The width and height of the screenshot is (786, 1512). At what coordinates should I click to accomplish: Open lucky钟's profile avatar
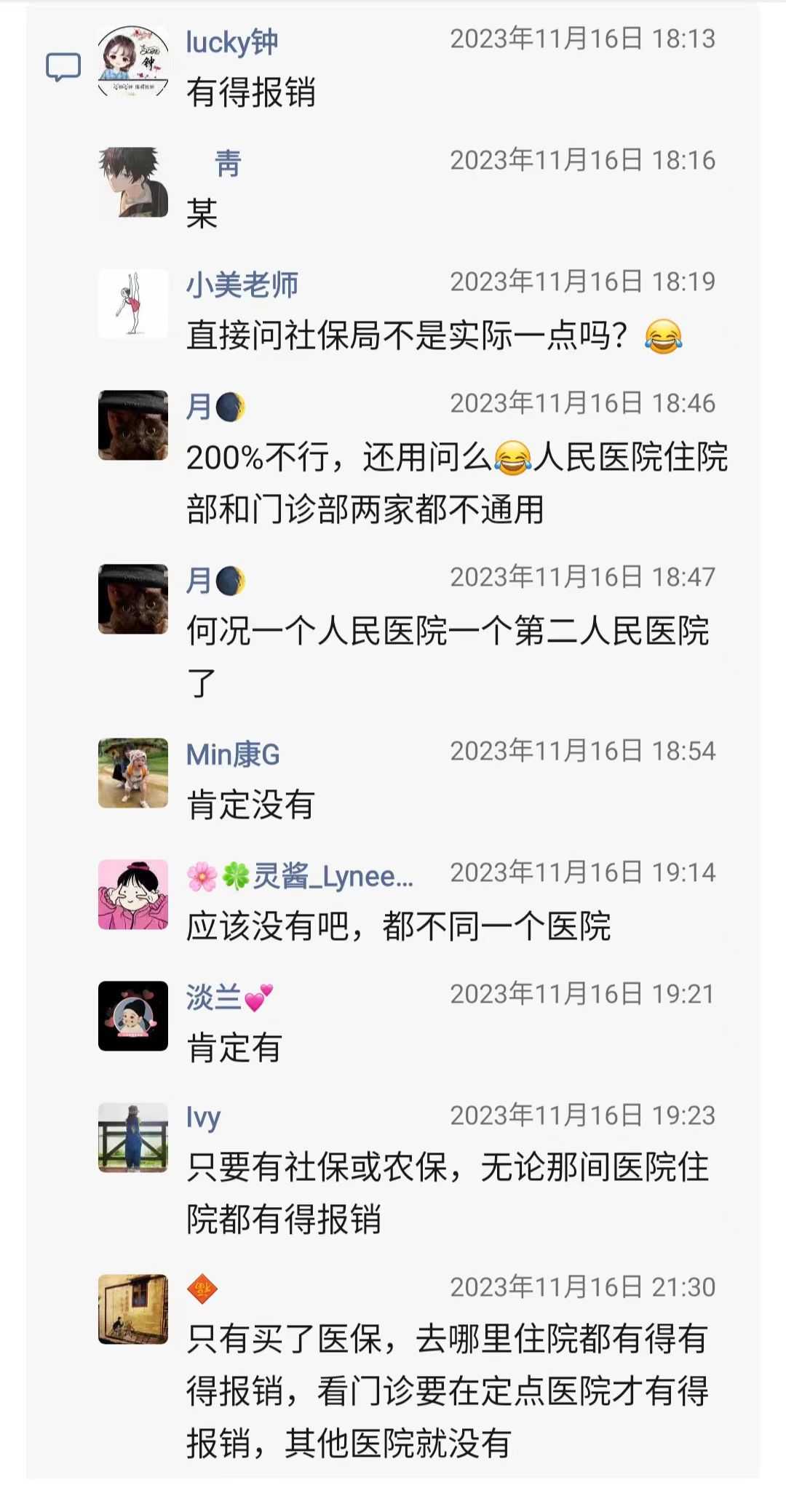click(x=133, y=62)
